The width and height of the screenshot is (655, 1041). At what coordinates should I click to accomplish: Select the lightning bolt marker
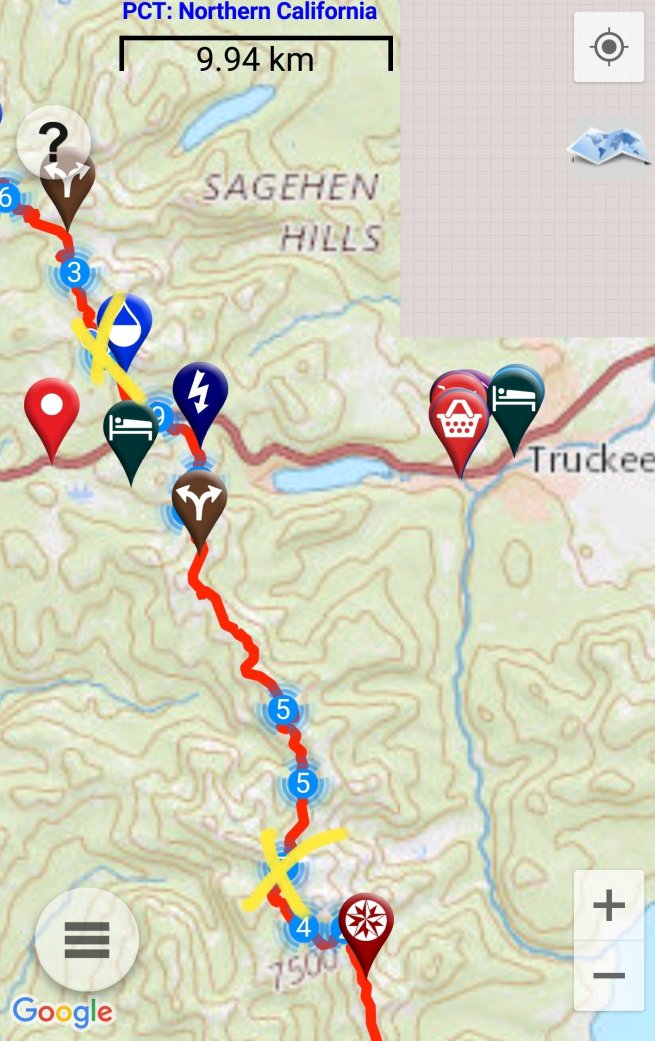[x=200, y=393]
